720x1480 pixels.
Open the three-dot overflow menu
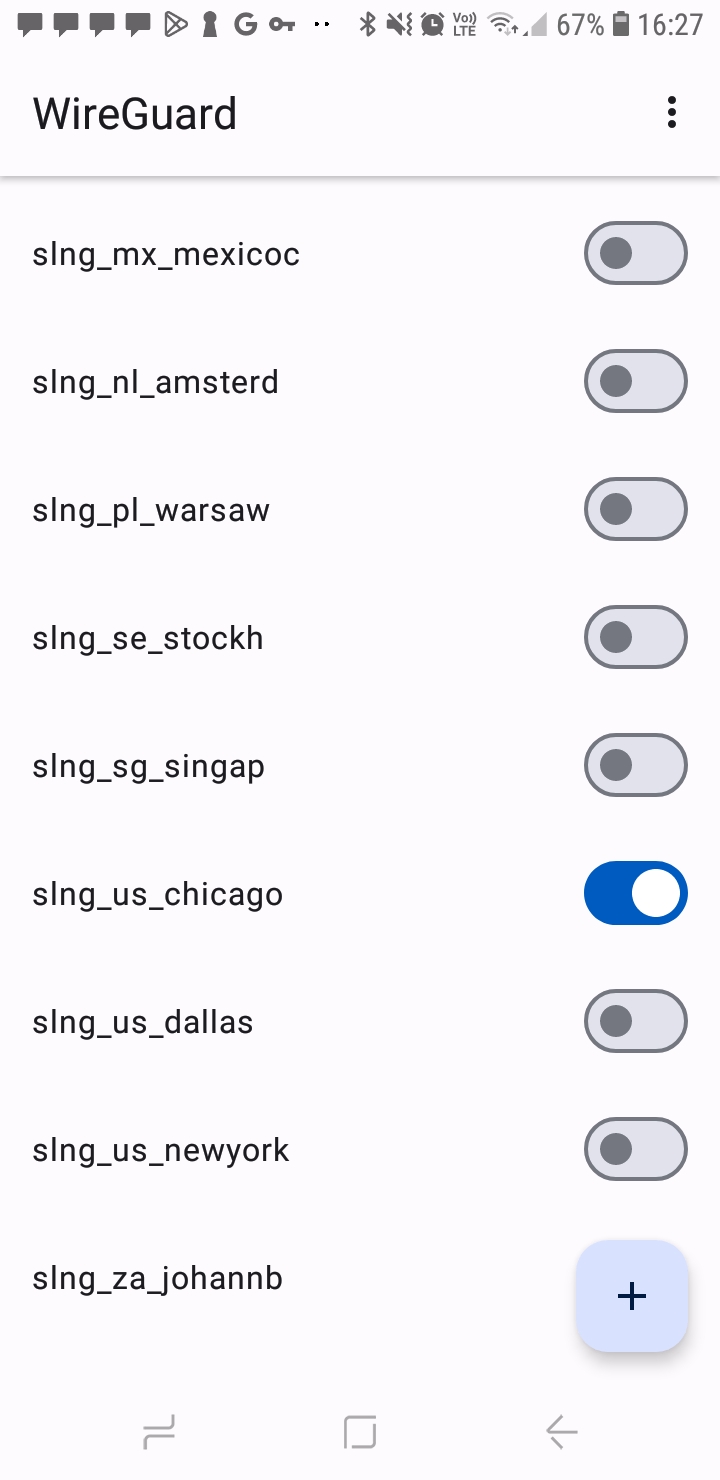pos(672,113)
